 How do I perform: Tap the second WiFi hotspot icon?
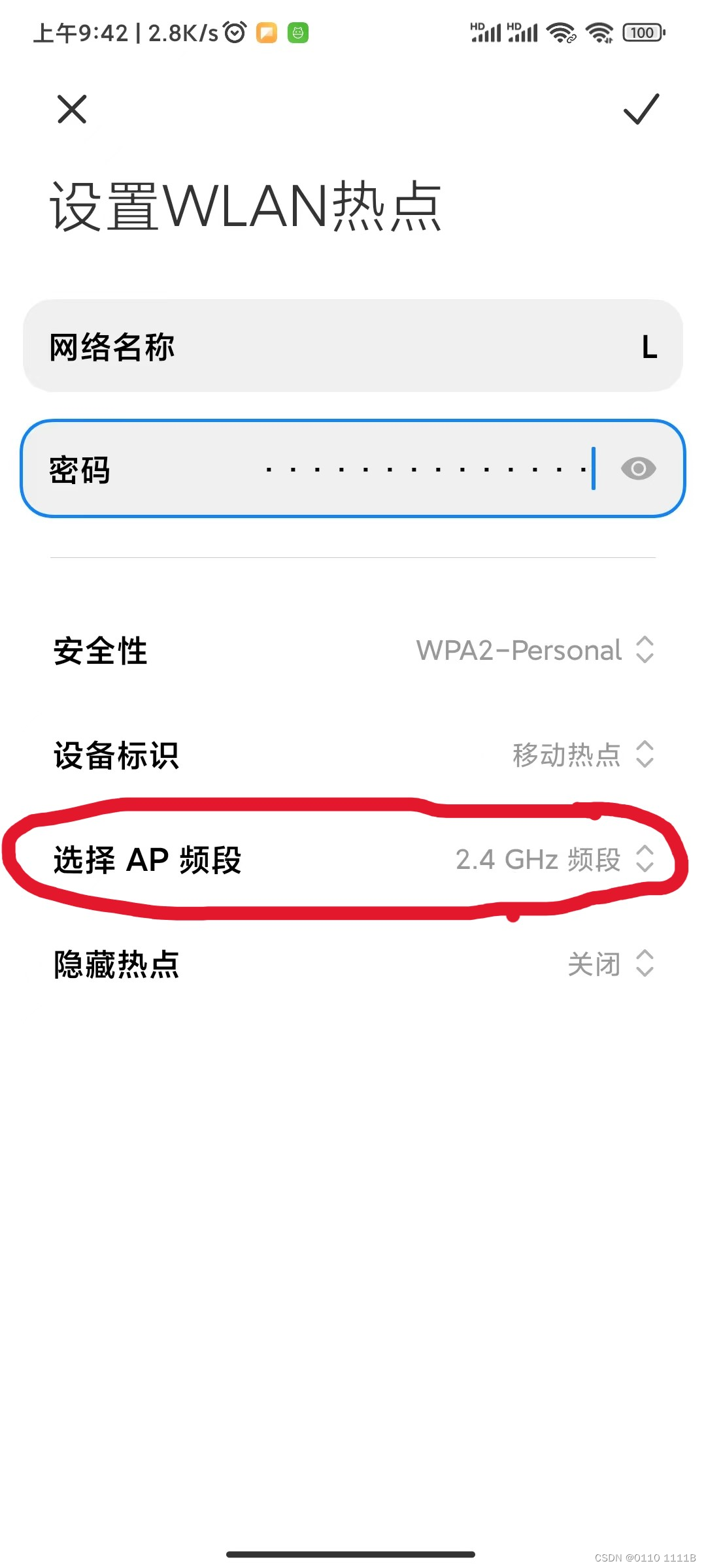pyautogui.click(x=600, y=31)
